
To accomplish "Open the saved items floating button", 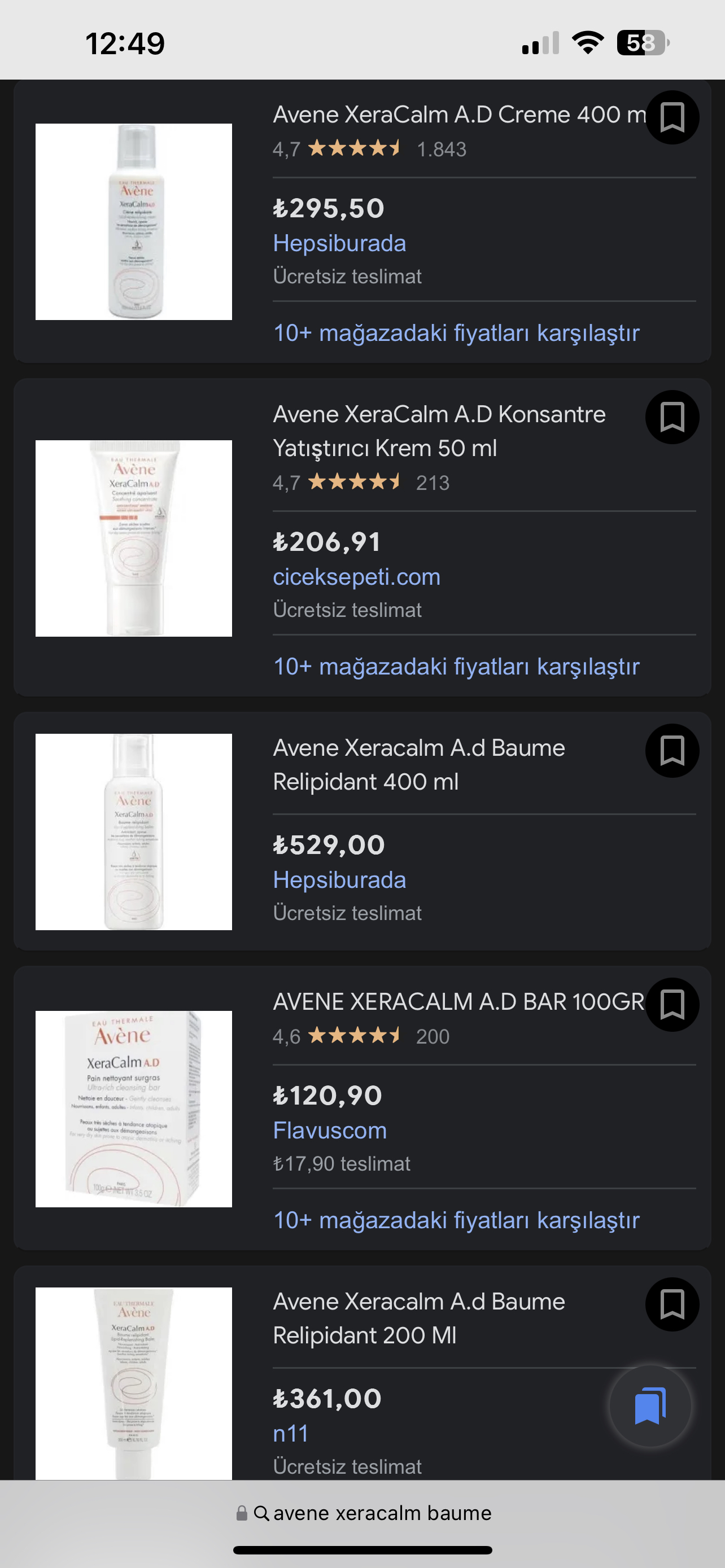I will pos(650,1406).
